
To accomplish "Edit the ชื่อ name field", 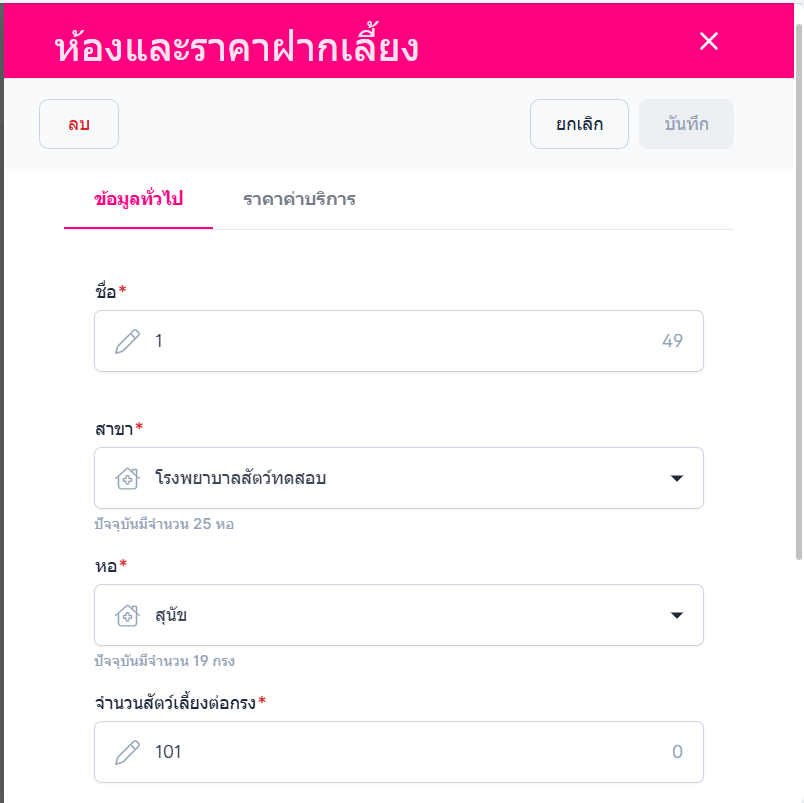I will pos(398,341).
